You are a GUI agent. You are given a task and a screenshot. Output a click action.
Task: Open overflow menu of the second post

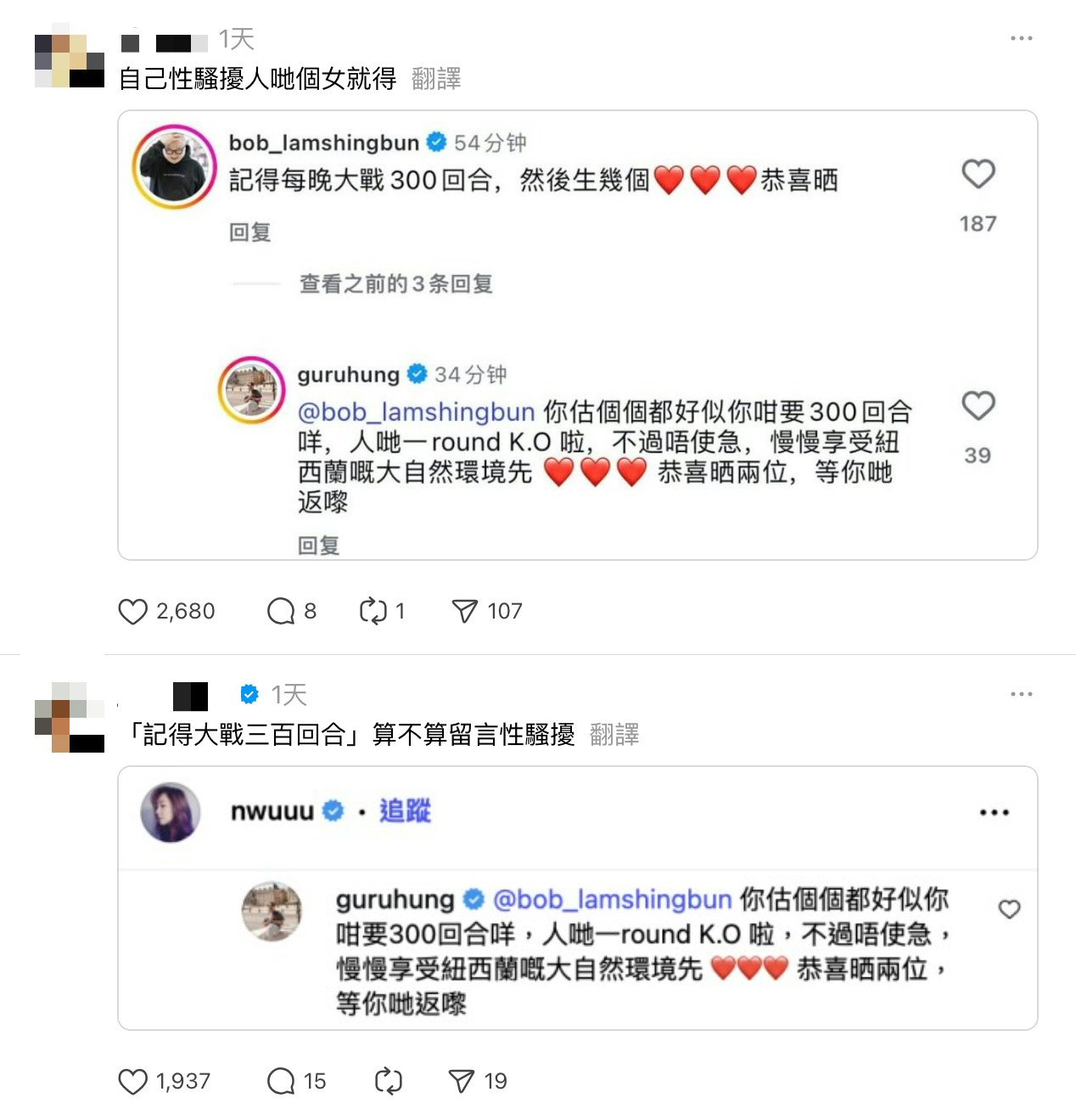(x=1021, y=694)
